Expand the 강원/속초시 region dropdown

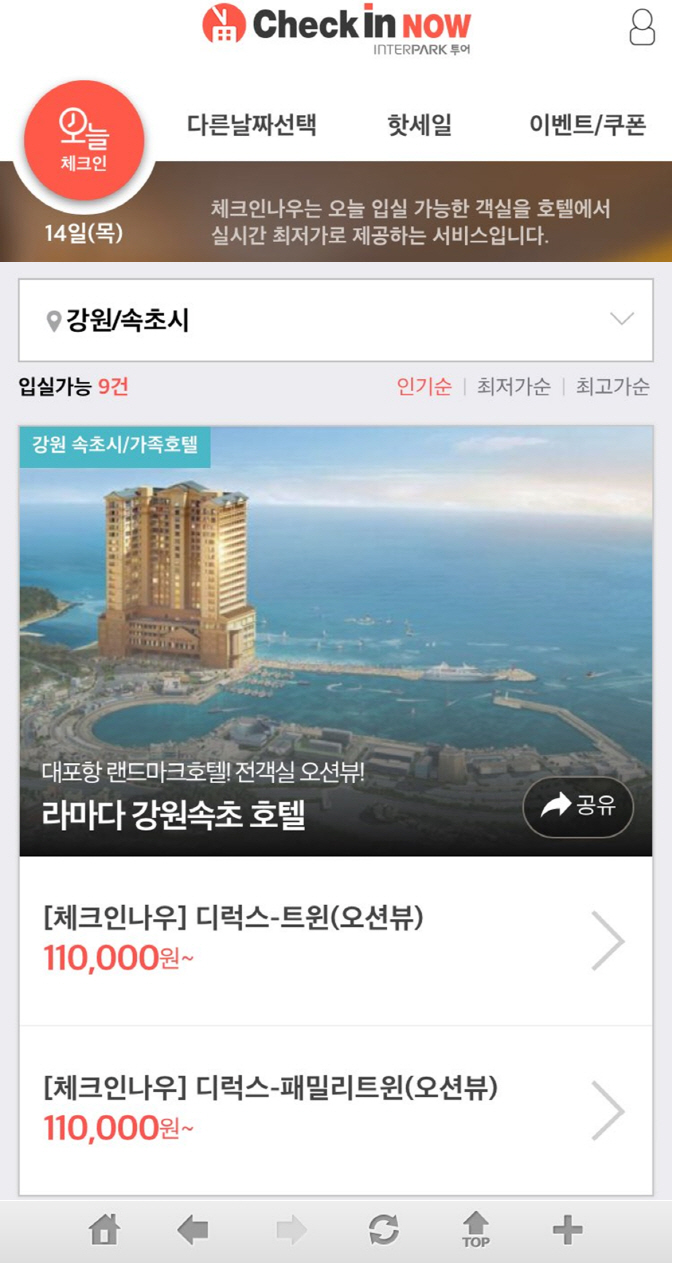pos(336,320)
